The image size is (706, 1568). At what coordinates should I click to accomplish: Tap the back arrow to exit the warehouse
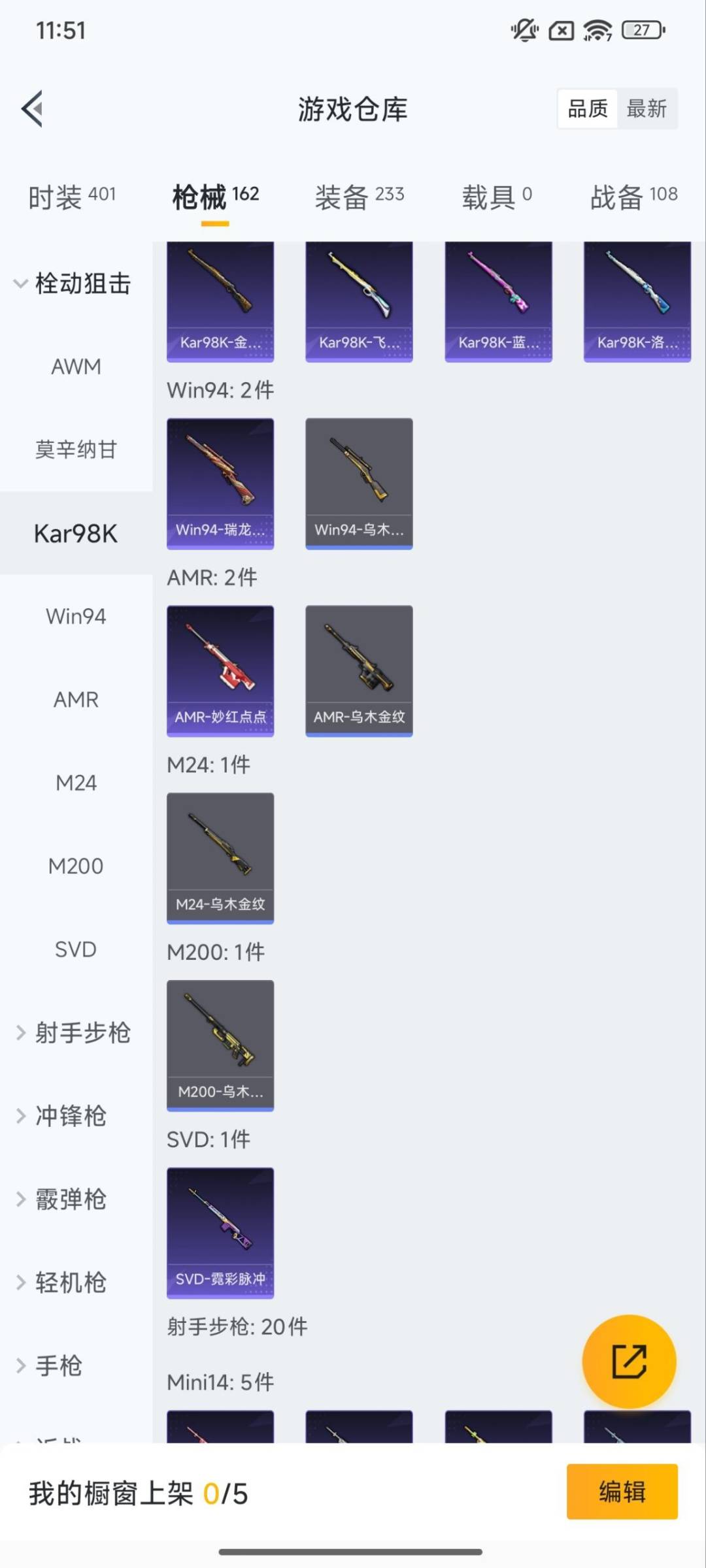[33, 110]
